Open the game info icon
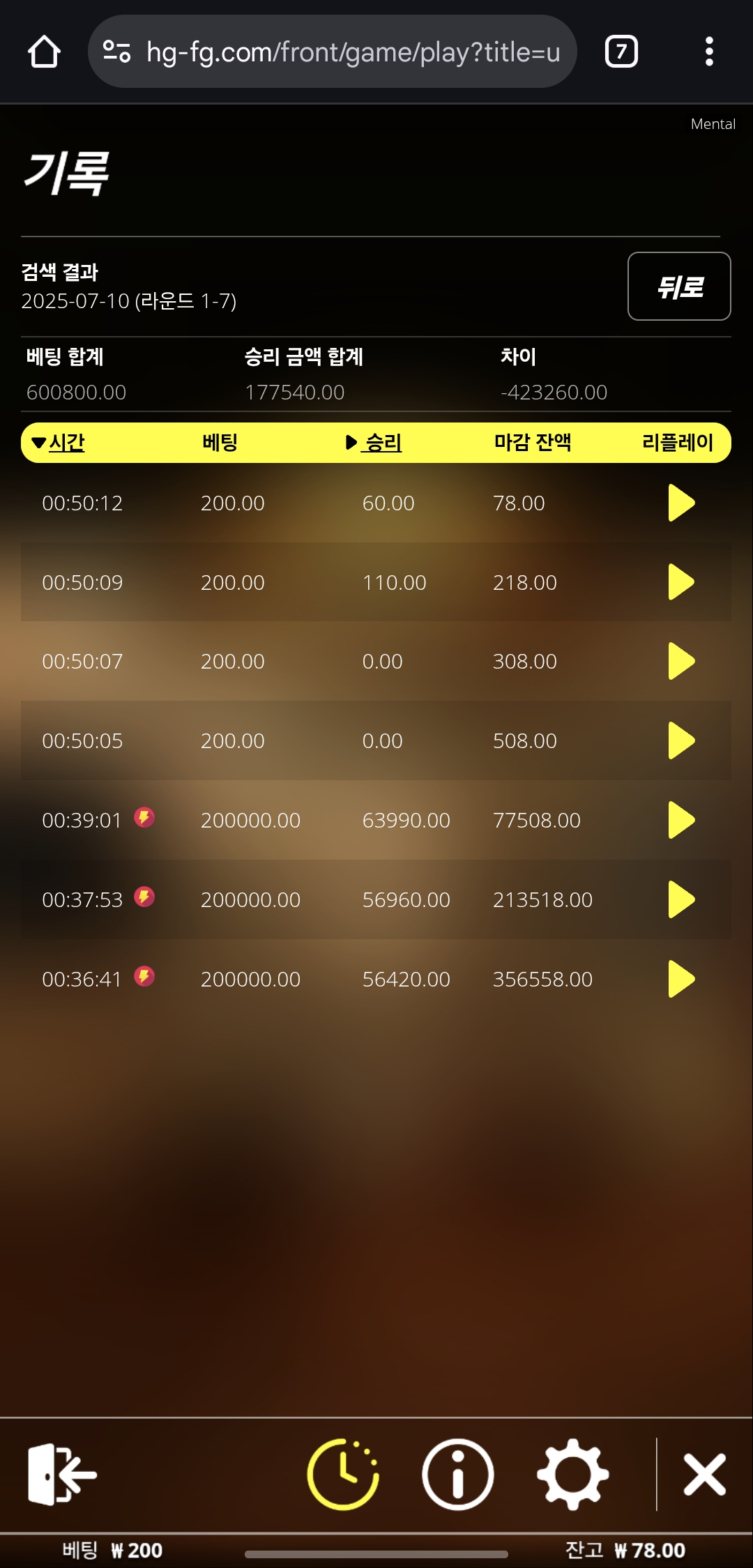Screen dimensions: 753x1568 458,1474
